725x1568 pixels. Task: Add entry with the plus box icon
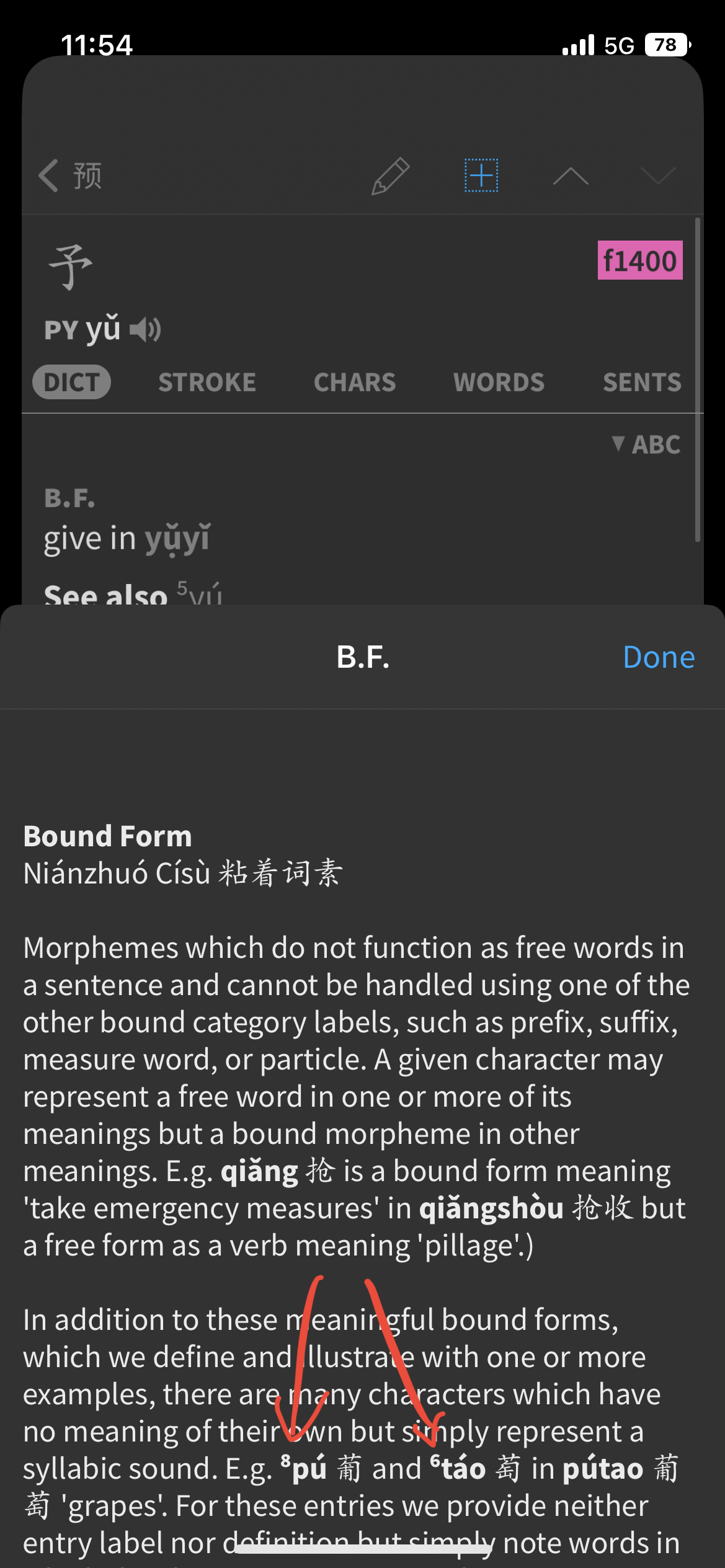tap(481, 175)
